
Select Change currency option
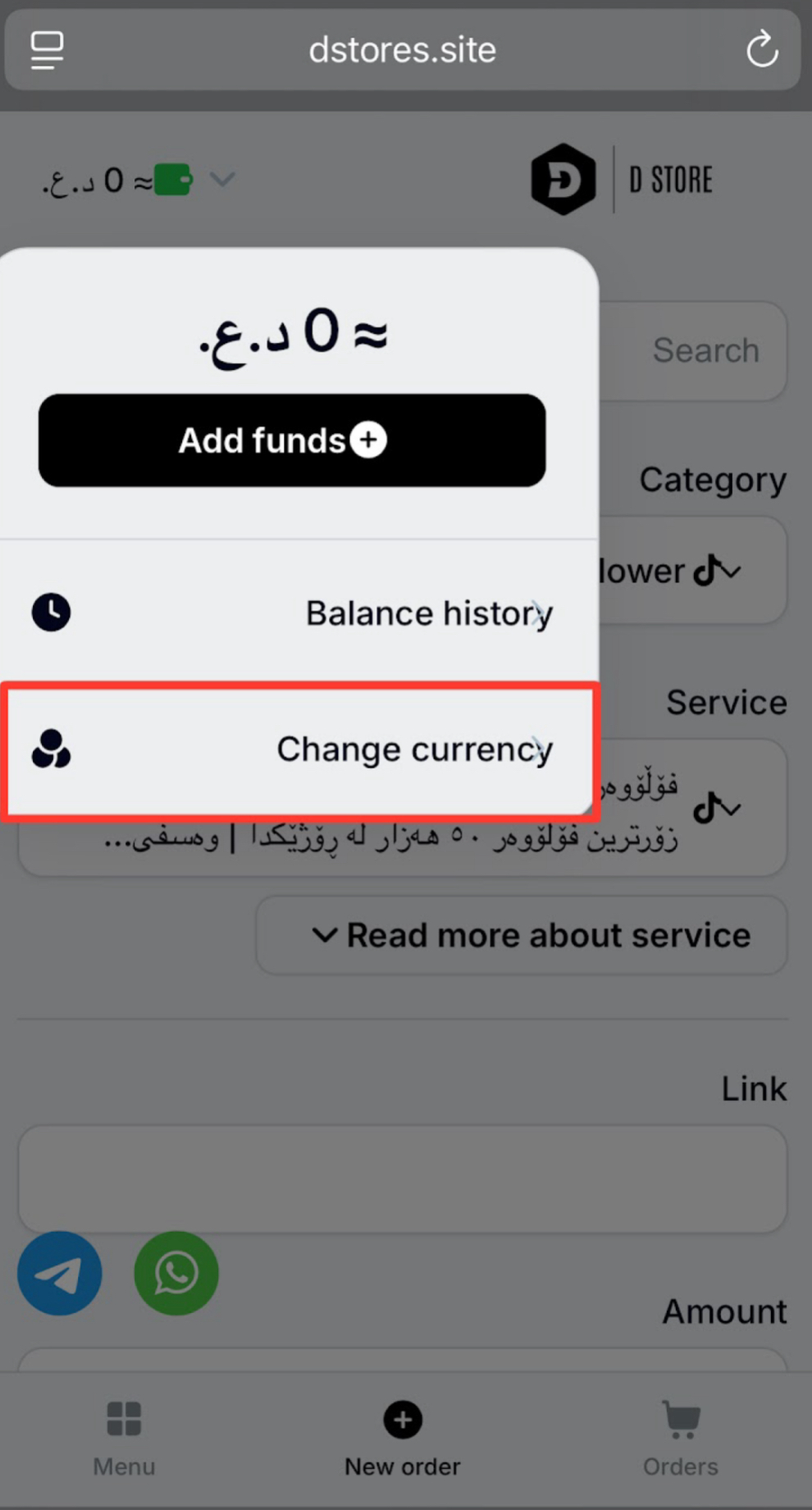click(299, 750)
